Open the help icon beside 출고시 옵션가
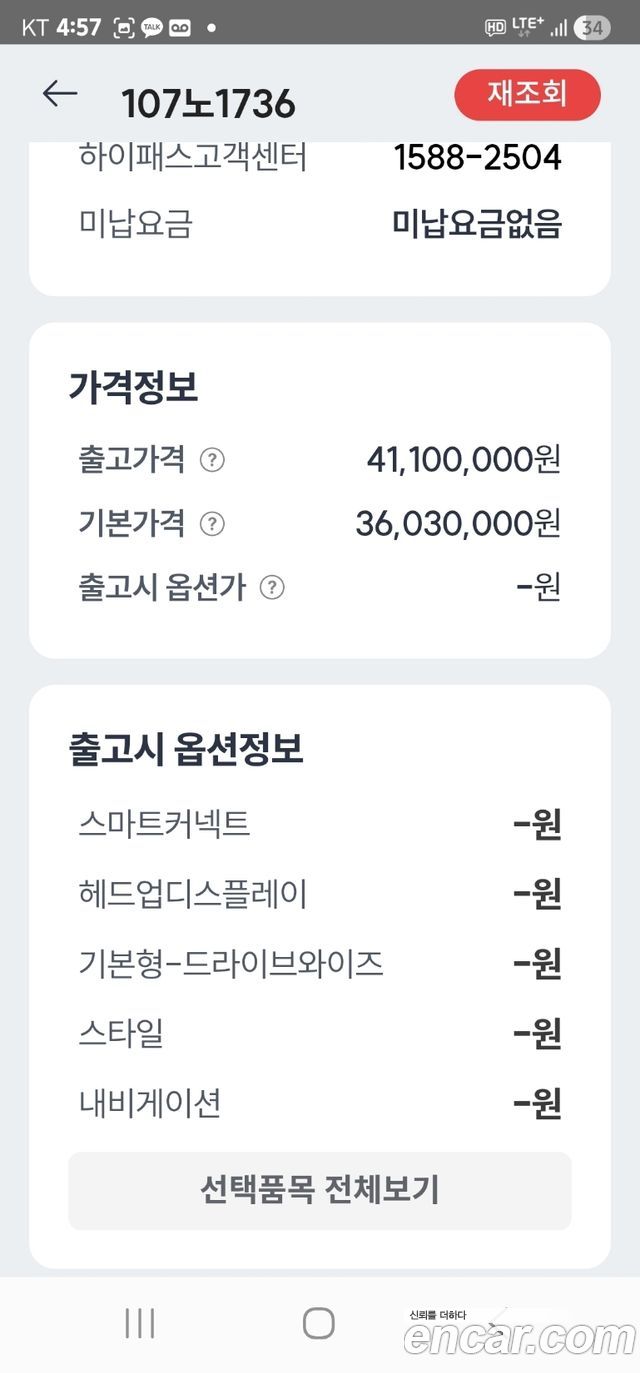The width and height of the screenshot is (640, 1373). [272, 587]
